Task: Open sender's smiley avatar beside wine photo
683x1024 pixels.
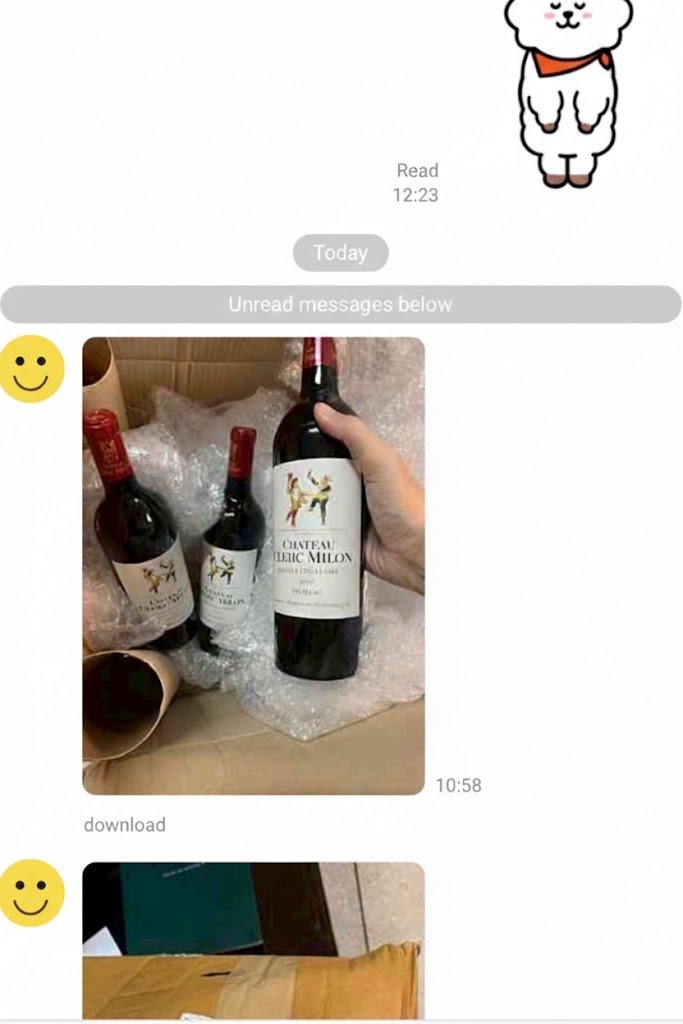Action: pos(32,369)
